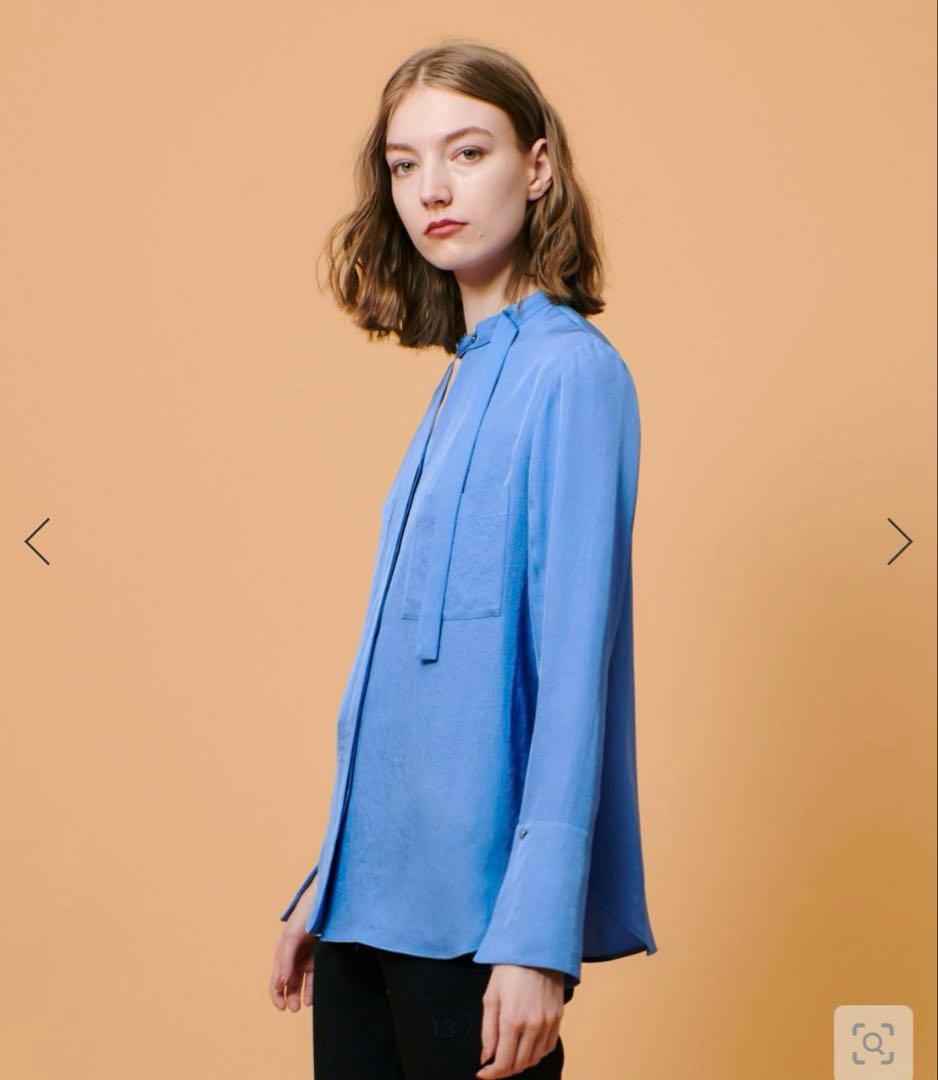Show the next product image
This screenshot has height=1080, width=938.
coord(899,541)
